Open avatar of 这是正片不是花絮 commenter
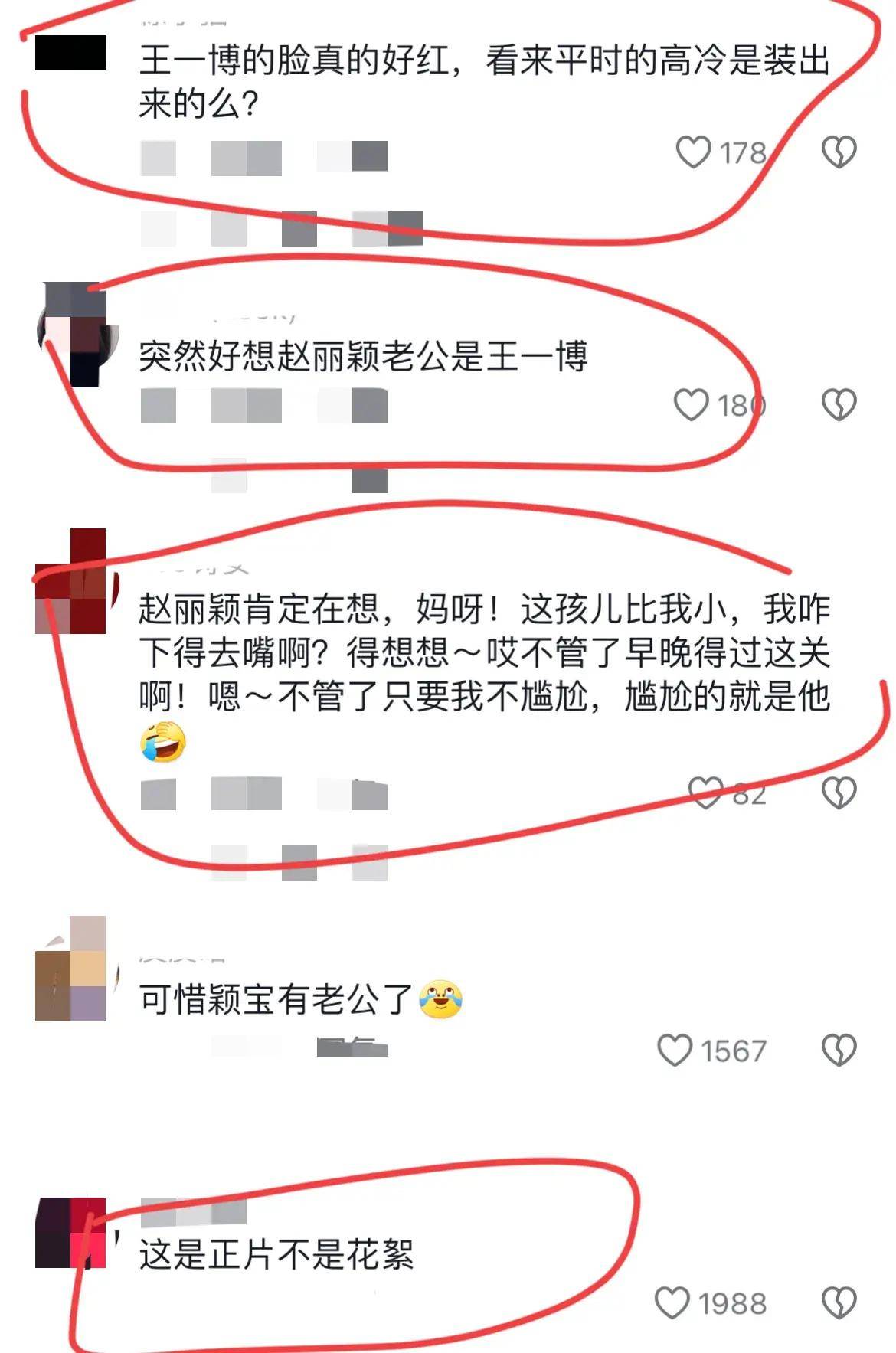 pyautogui.click(x=71, y=1232)
